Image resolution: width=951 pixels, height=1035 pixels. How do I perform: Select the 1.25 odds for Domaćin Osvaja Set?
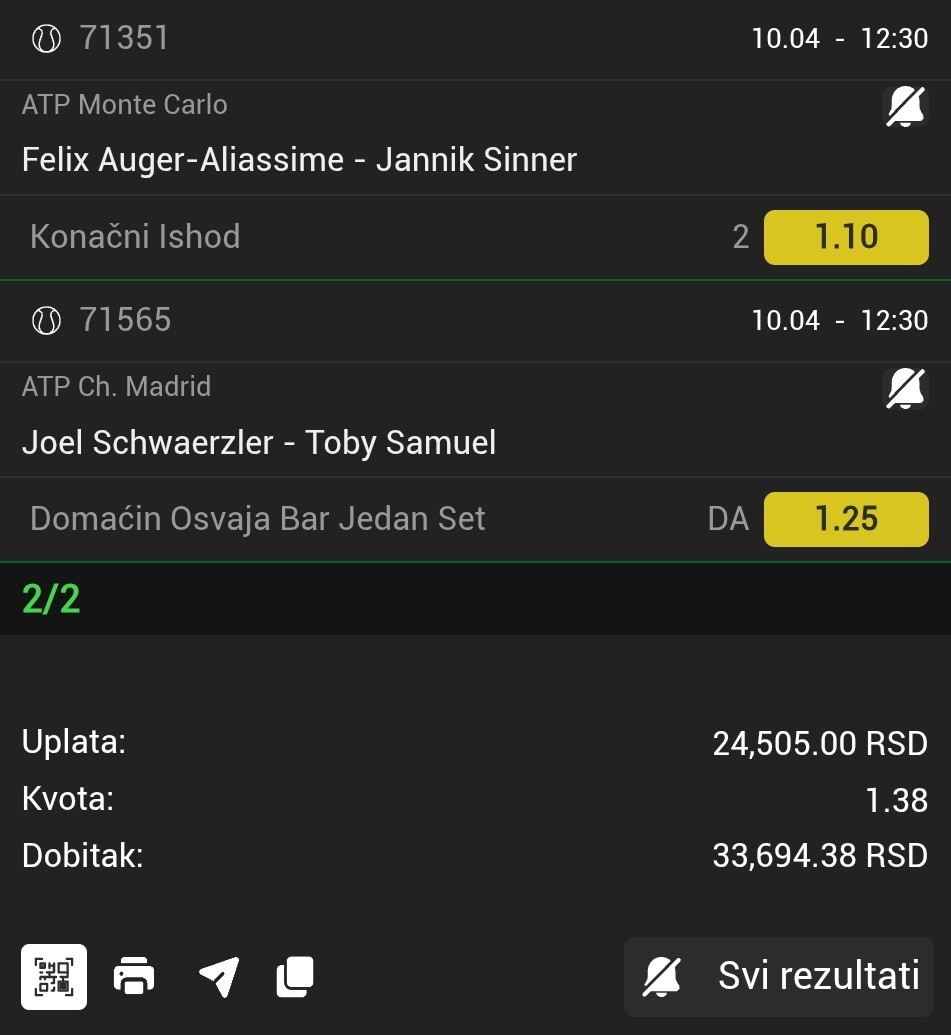[x=846, y=519]
